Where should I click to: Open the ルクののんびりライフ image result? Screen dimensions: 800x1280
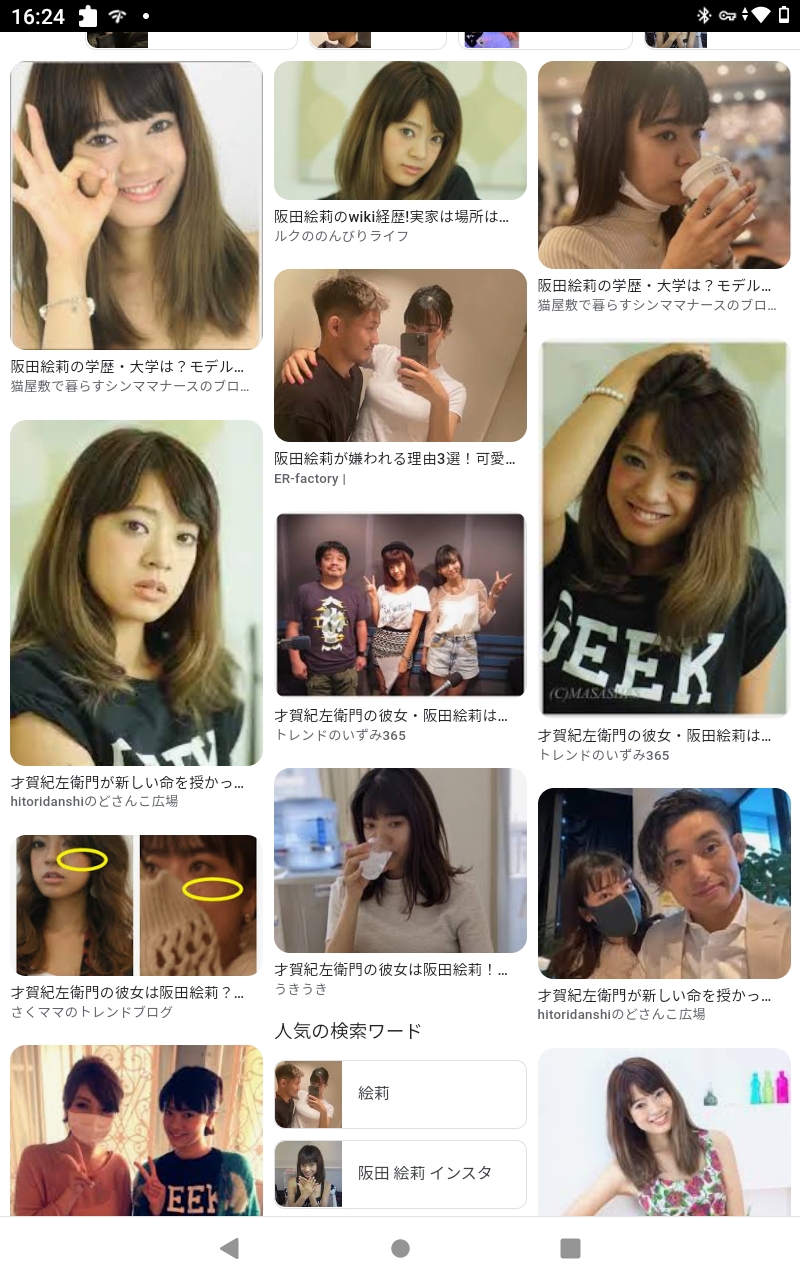(400, 131)
